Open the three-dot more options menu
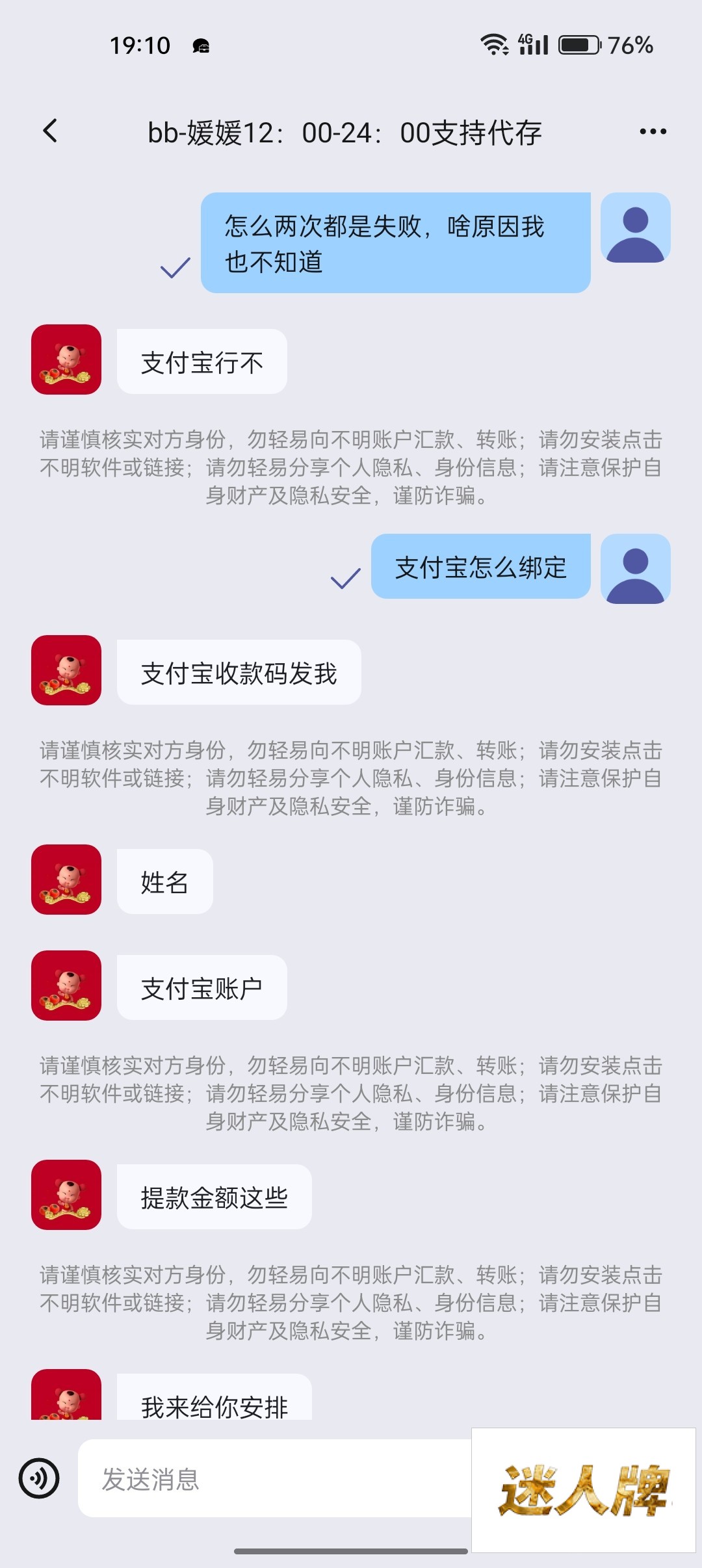Screen dimensions: 702x1568 pos(653,132)
